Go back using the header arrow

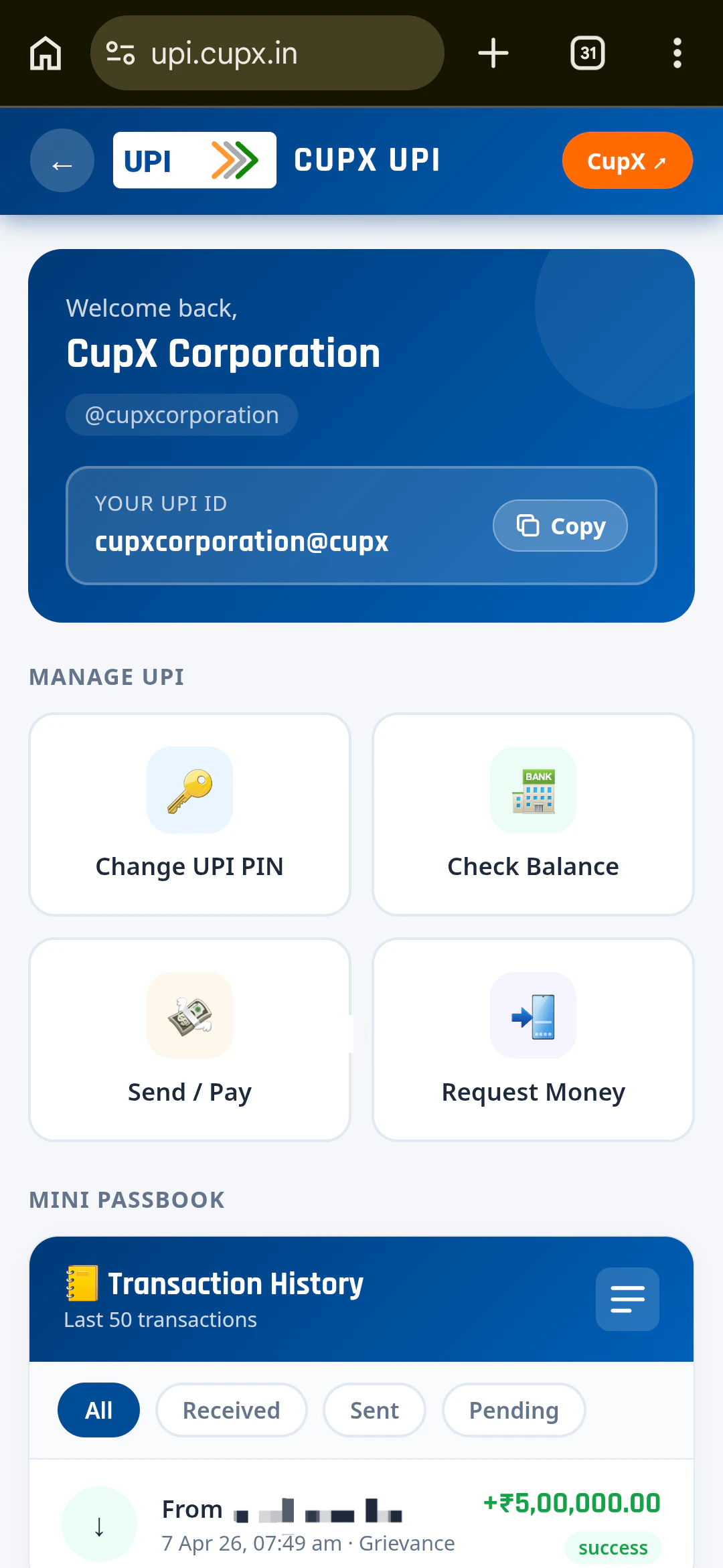pos(62,161)
